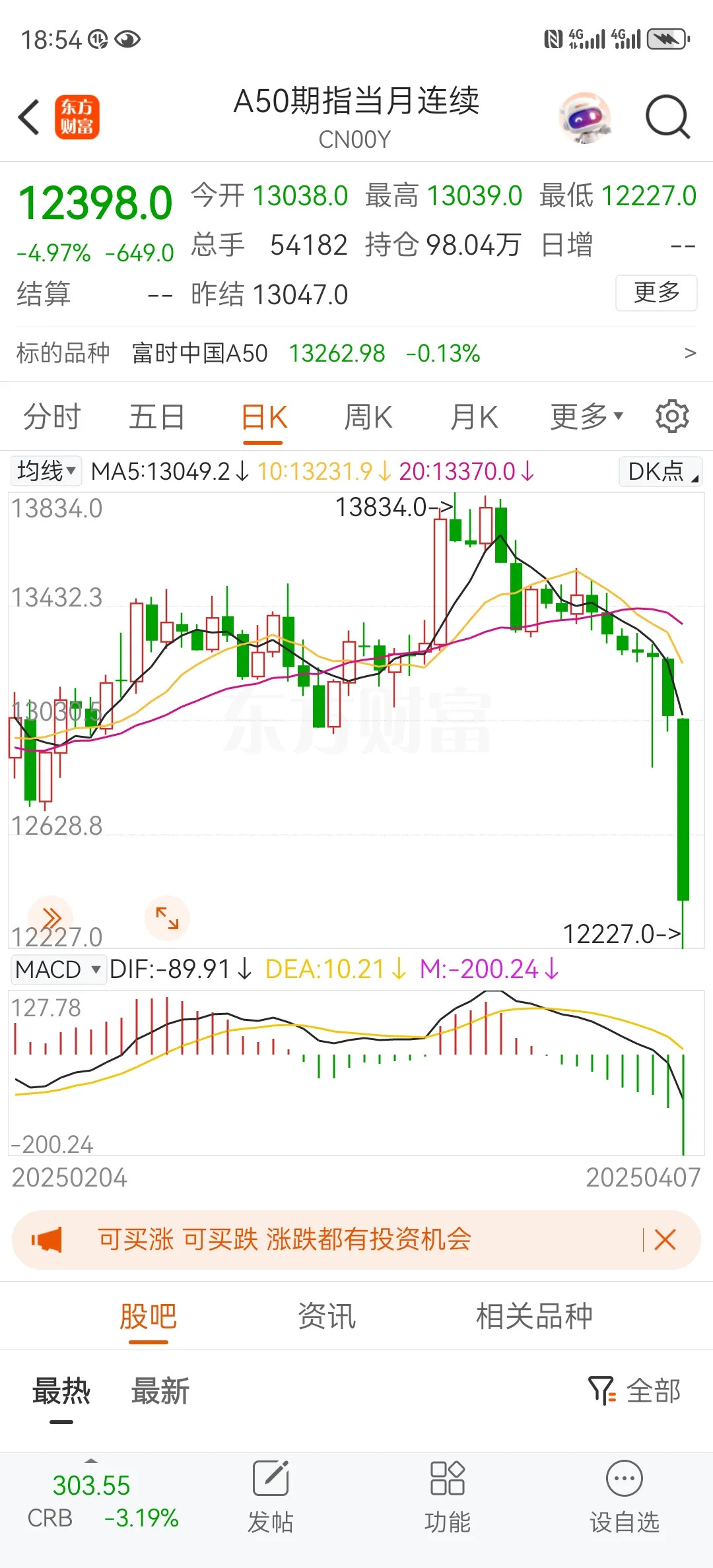Select the 月K chart tab
The image size is (713, 1568).
pos(473,417)
